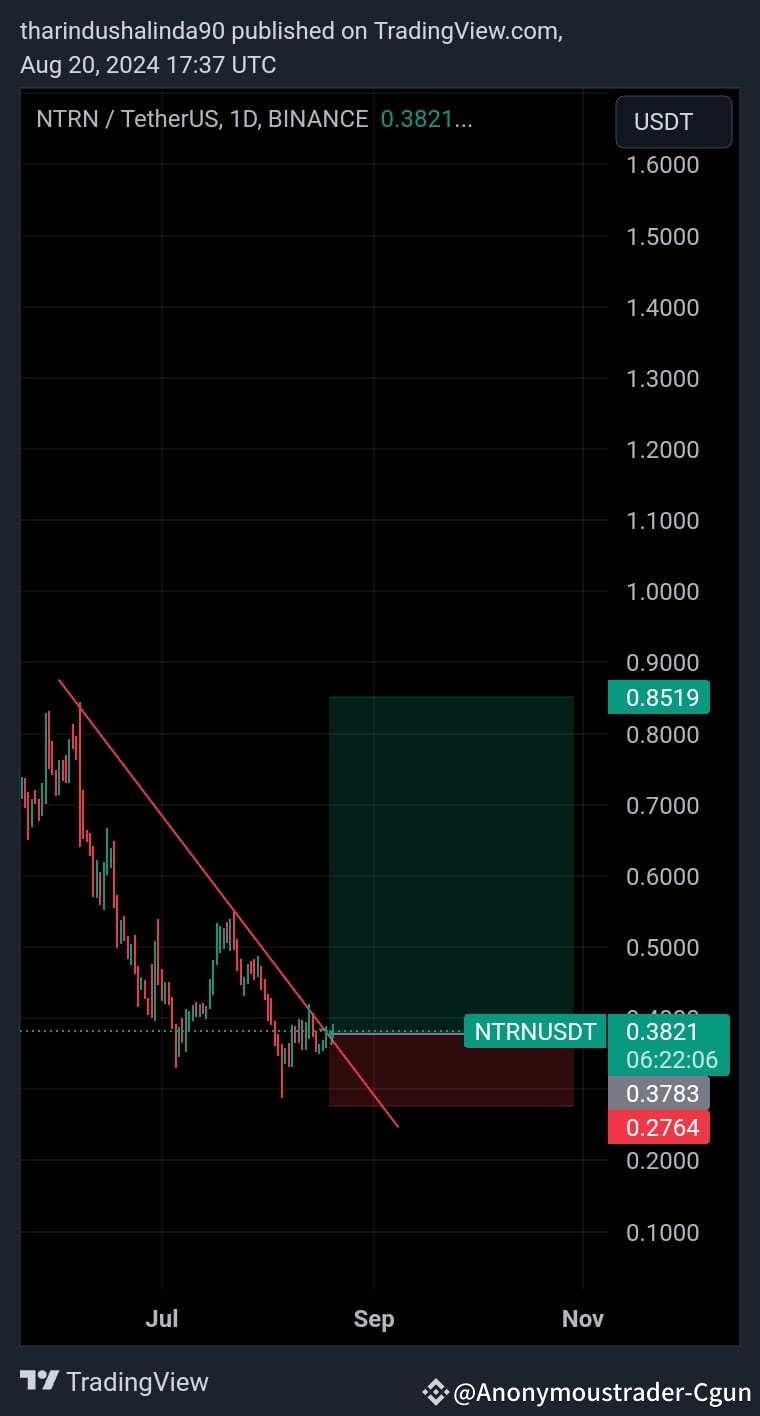Click the Nov label on the time axis
760x1416 pixels.
click(x=583, y=1319)
